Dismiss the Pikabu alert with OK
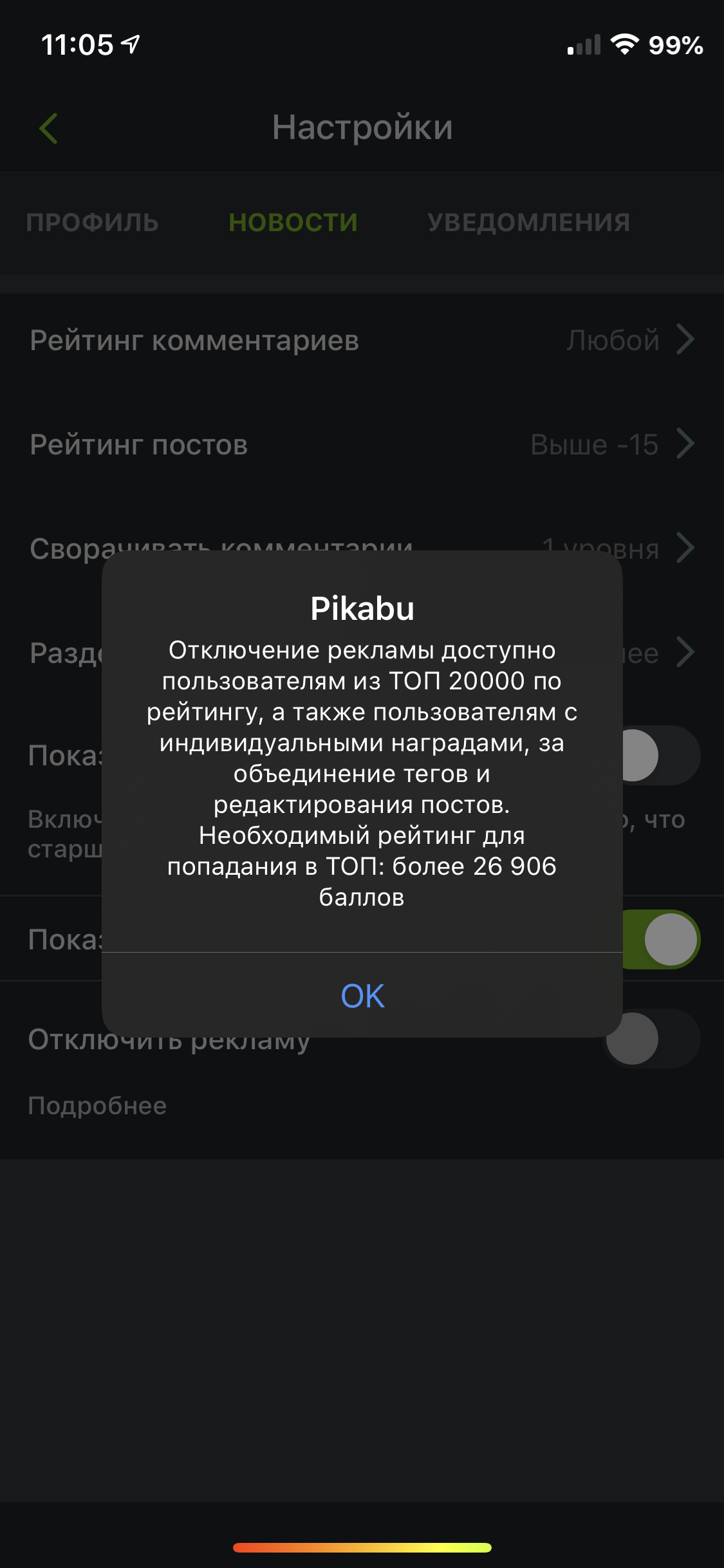 (362, 996)
